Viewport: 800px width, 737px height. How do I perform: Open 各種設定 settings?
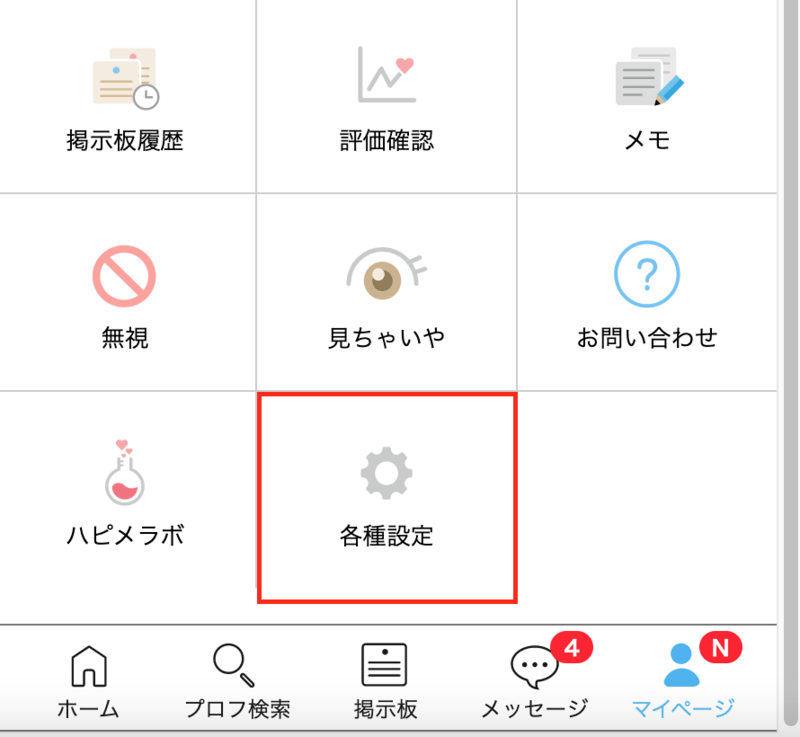tap(386, 497)
